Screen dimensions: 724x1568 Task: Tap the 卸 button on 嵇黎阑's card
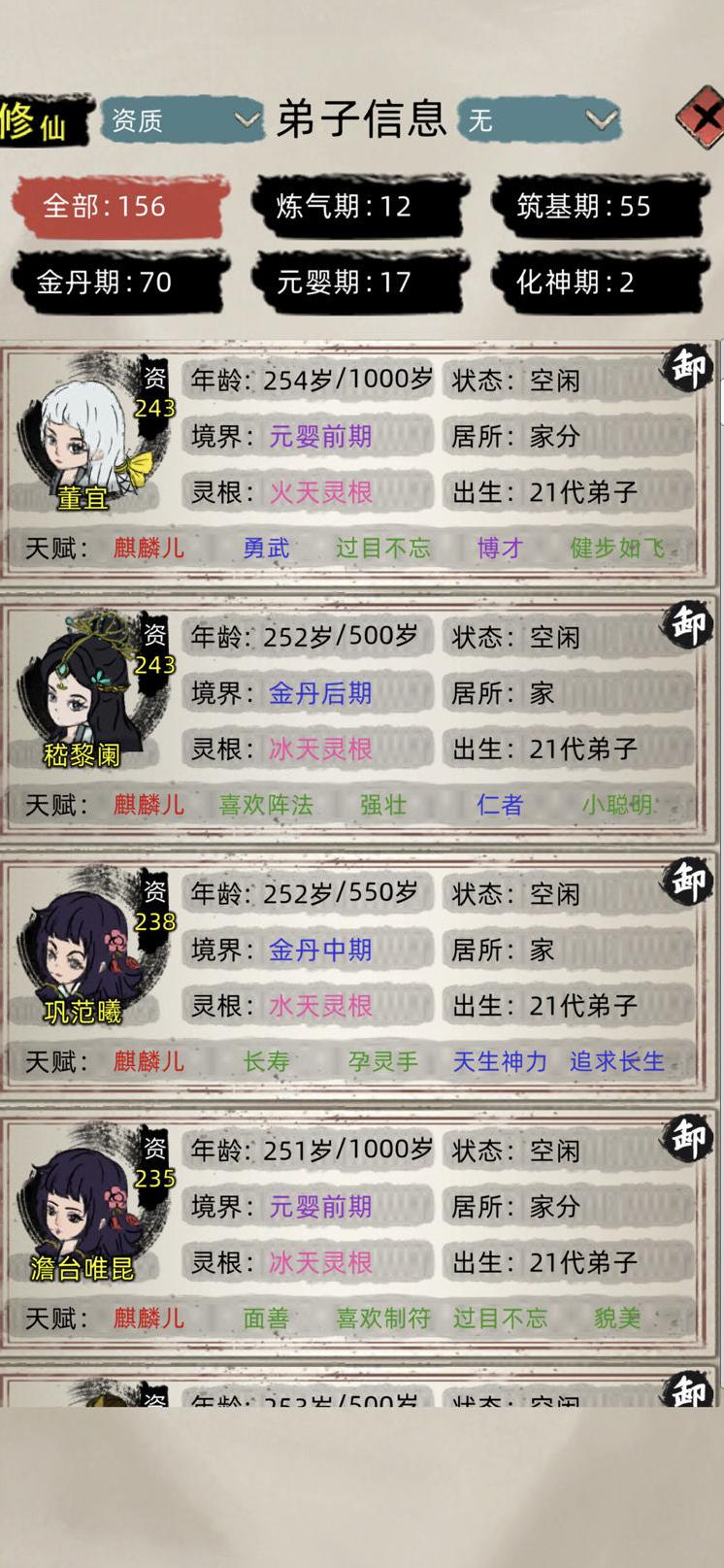[x=689, y=624]
